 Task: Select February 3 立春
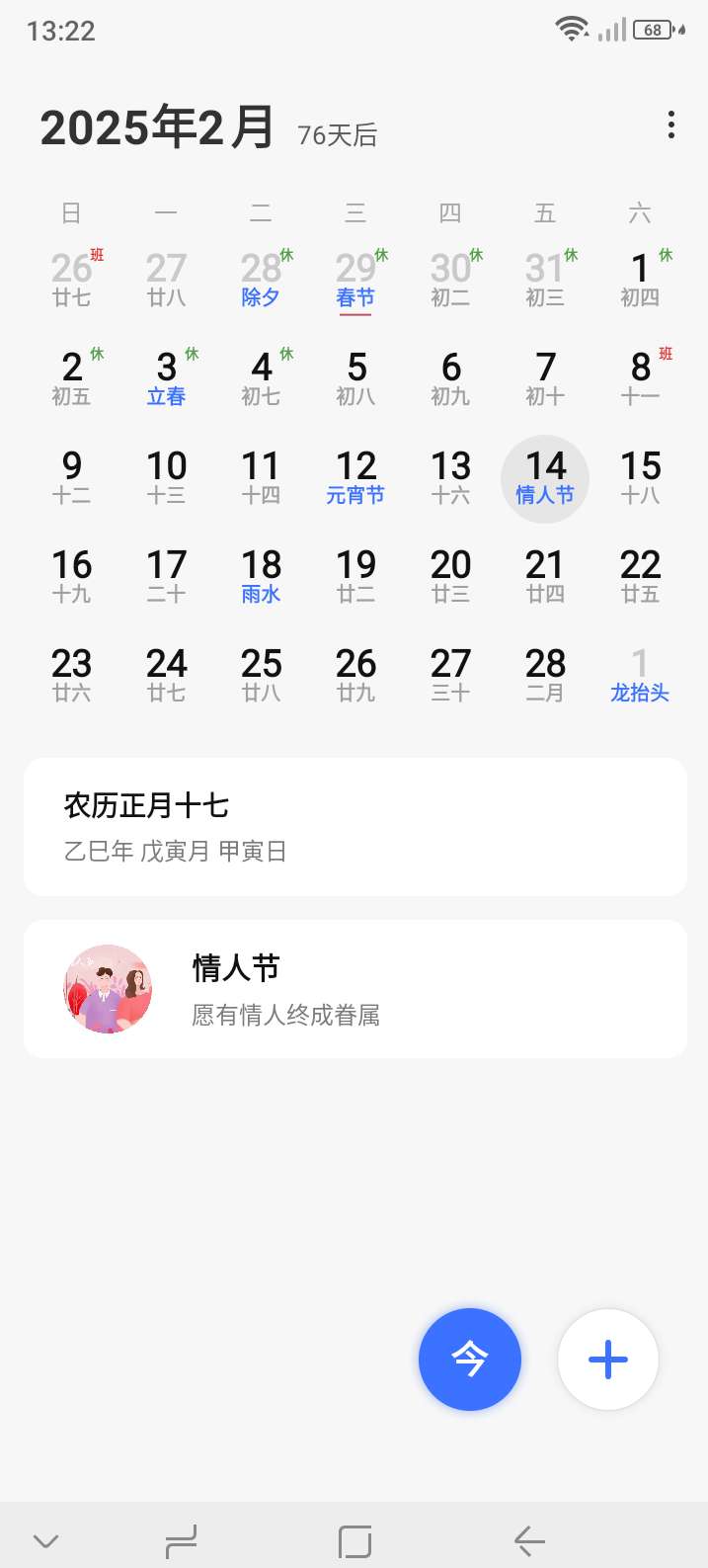click(166, 378)
